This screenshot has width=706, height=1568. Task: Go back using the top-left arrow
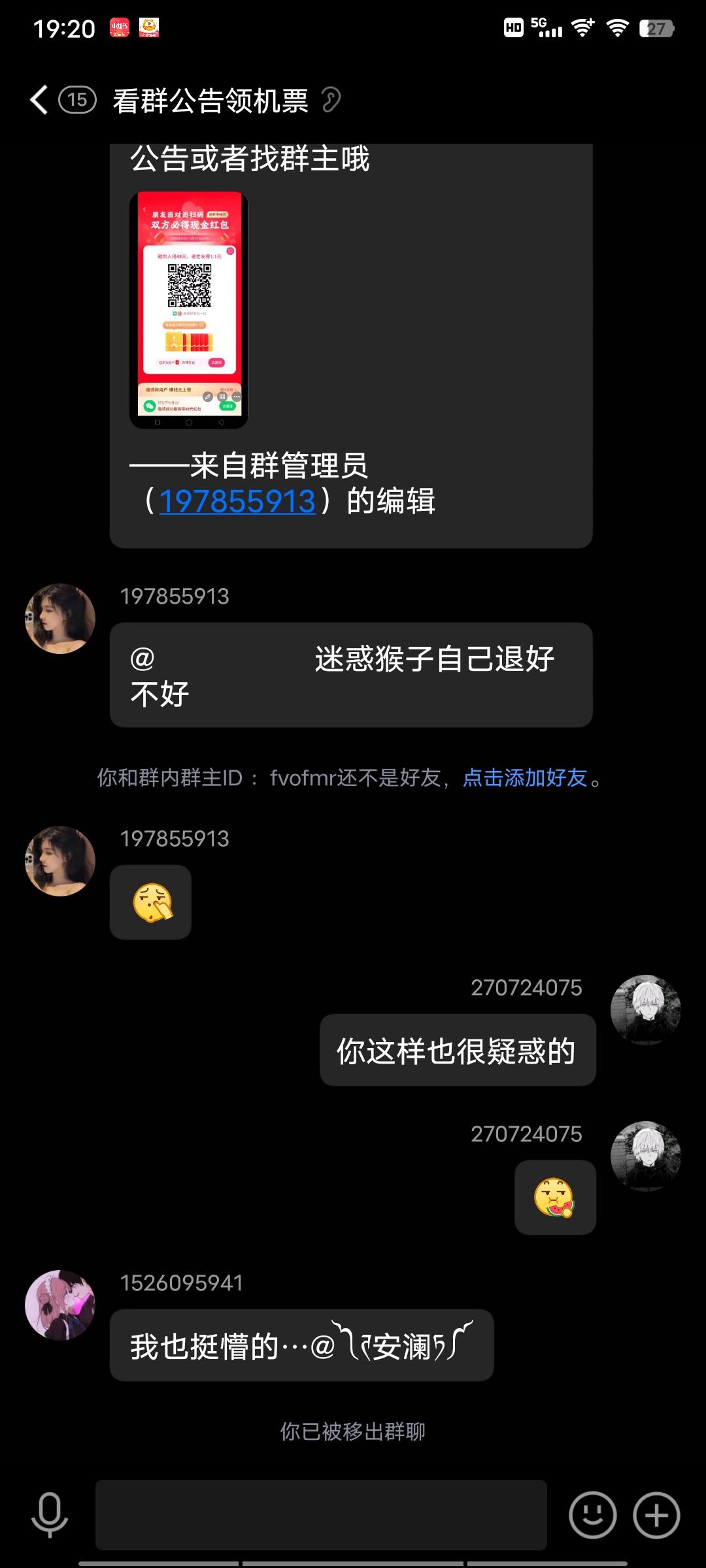point(39,100)
